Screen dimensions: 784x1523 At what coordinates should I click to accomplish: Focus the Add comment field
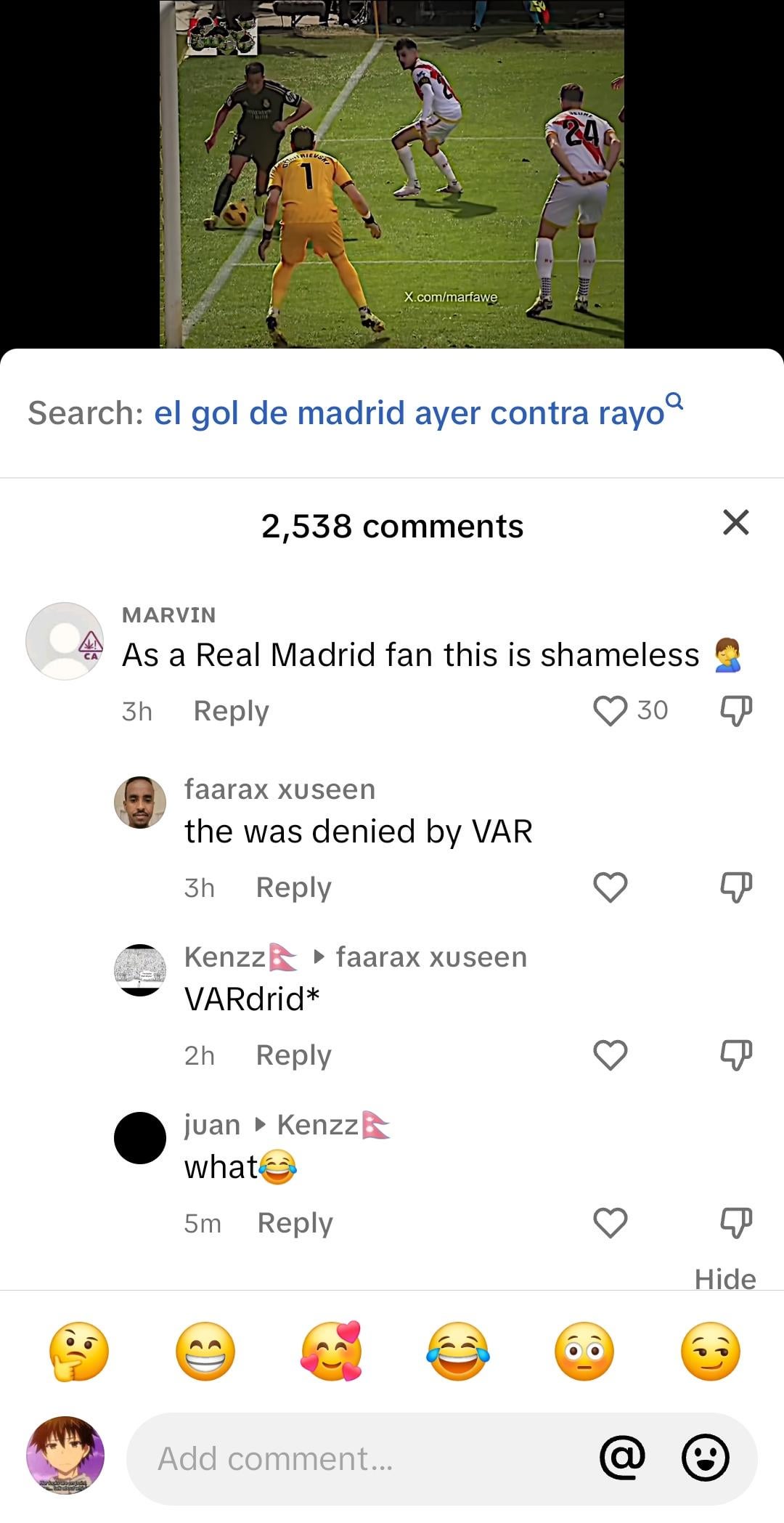[x=348, y=1458]
